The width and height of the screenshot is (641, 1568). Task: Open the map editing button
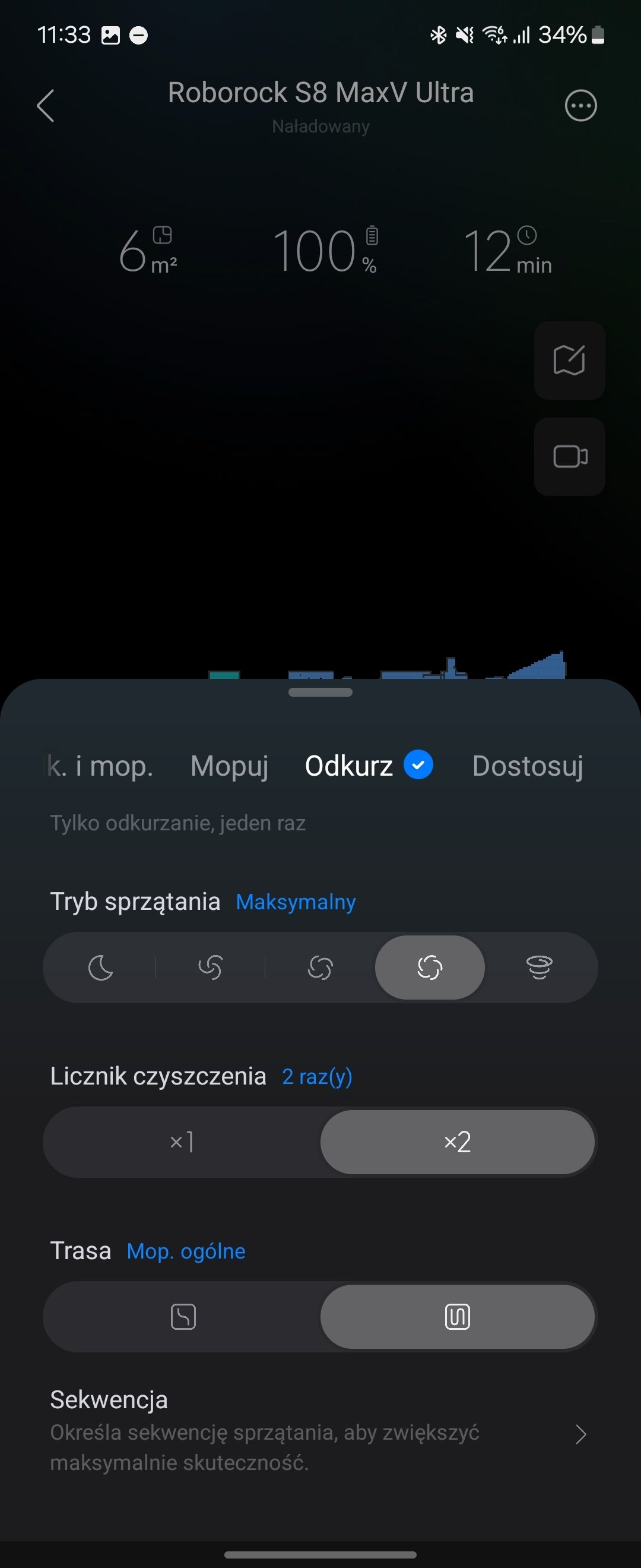coord(569,361)
